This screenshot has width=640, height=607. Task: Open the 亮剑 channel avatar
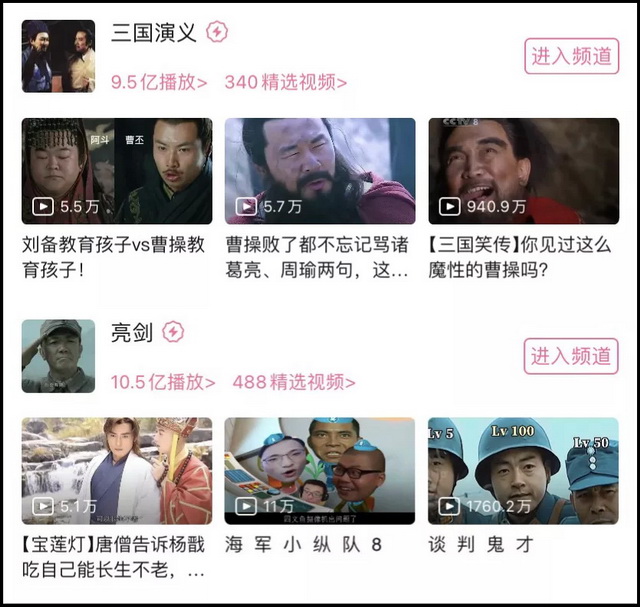point(58,355)
